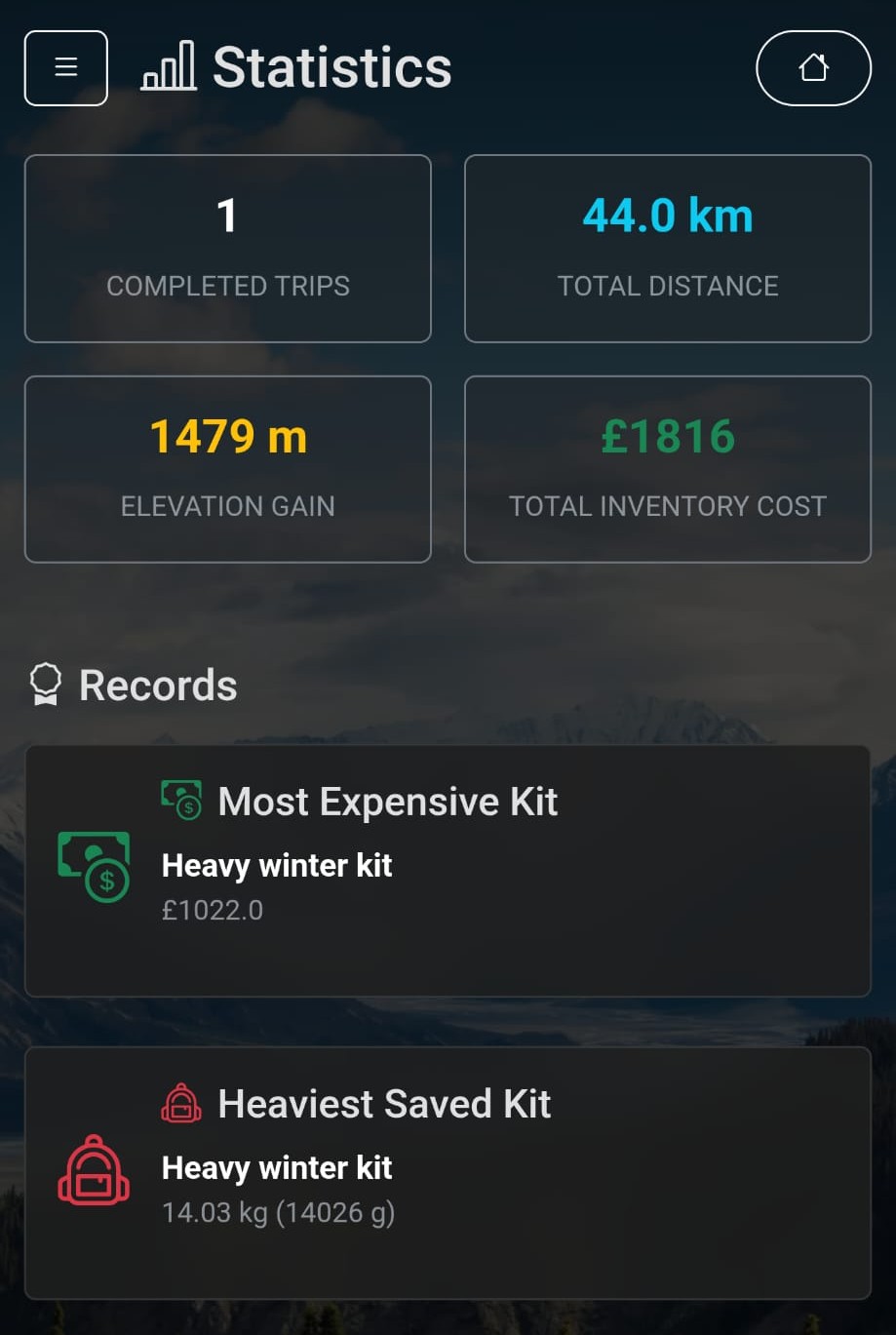The image size is (896, 1335).
Task: Open the Total Inventory Cost card
Action: (x=667, y=469)
